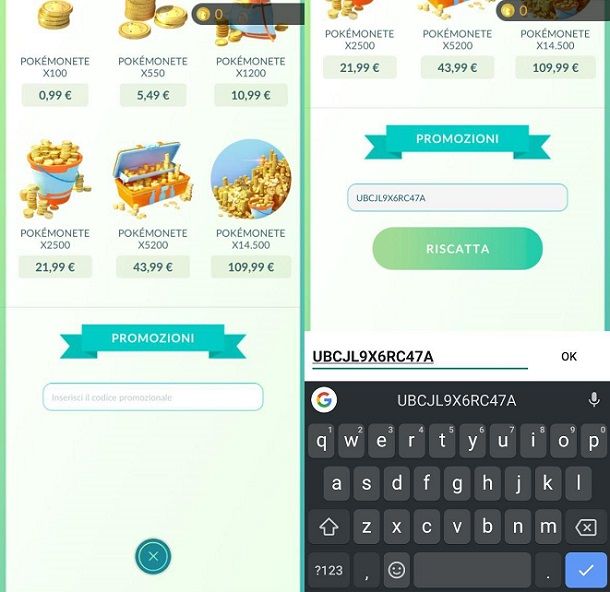Close the shop with the X button
Screen dimensions: 610x592
pyautogui.click(x=153, y=556)
